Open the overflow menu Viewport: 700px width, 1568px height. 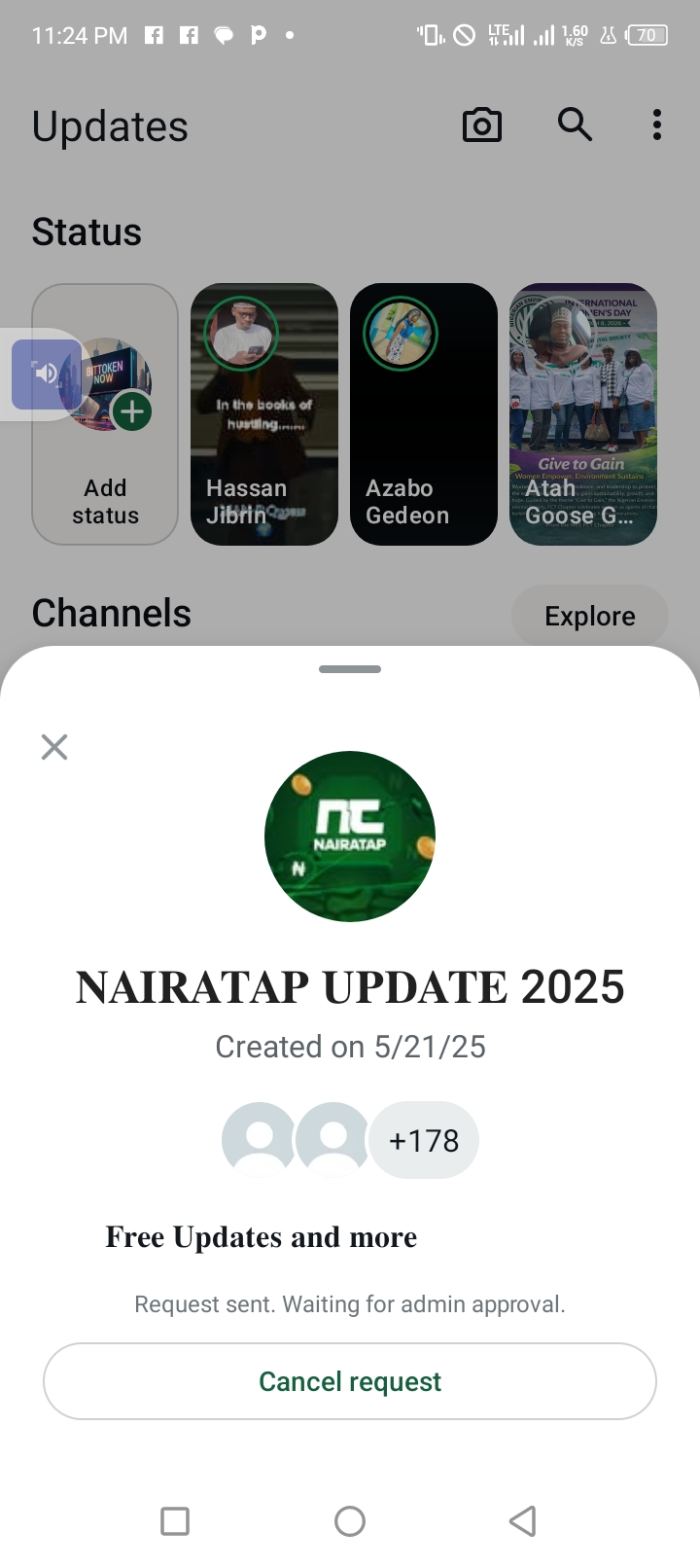[657, 125]
